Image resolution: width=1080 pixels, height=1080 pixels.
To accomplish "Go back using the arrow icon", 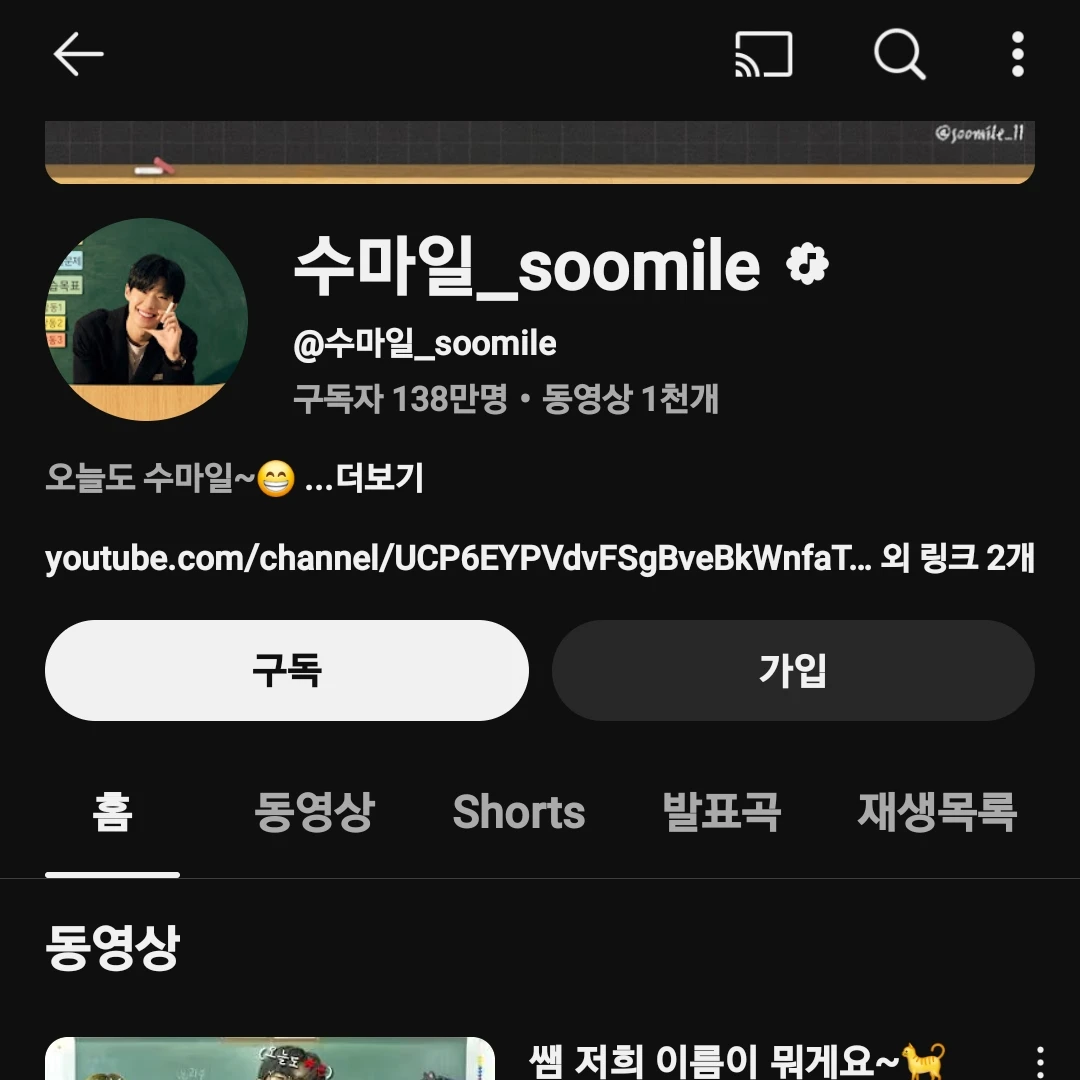I will (x=78, y=54).
